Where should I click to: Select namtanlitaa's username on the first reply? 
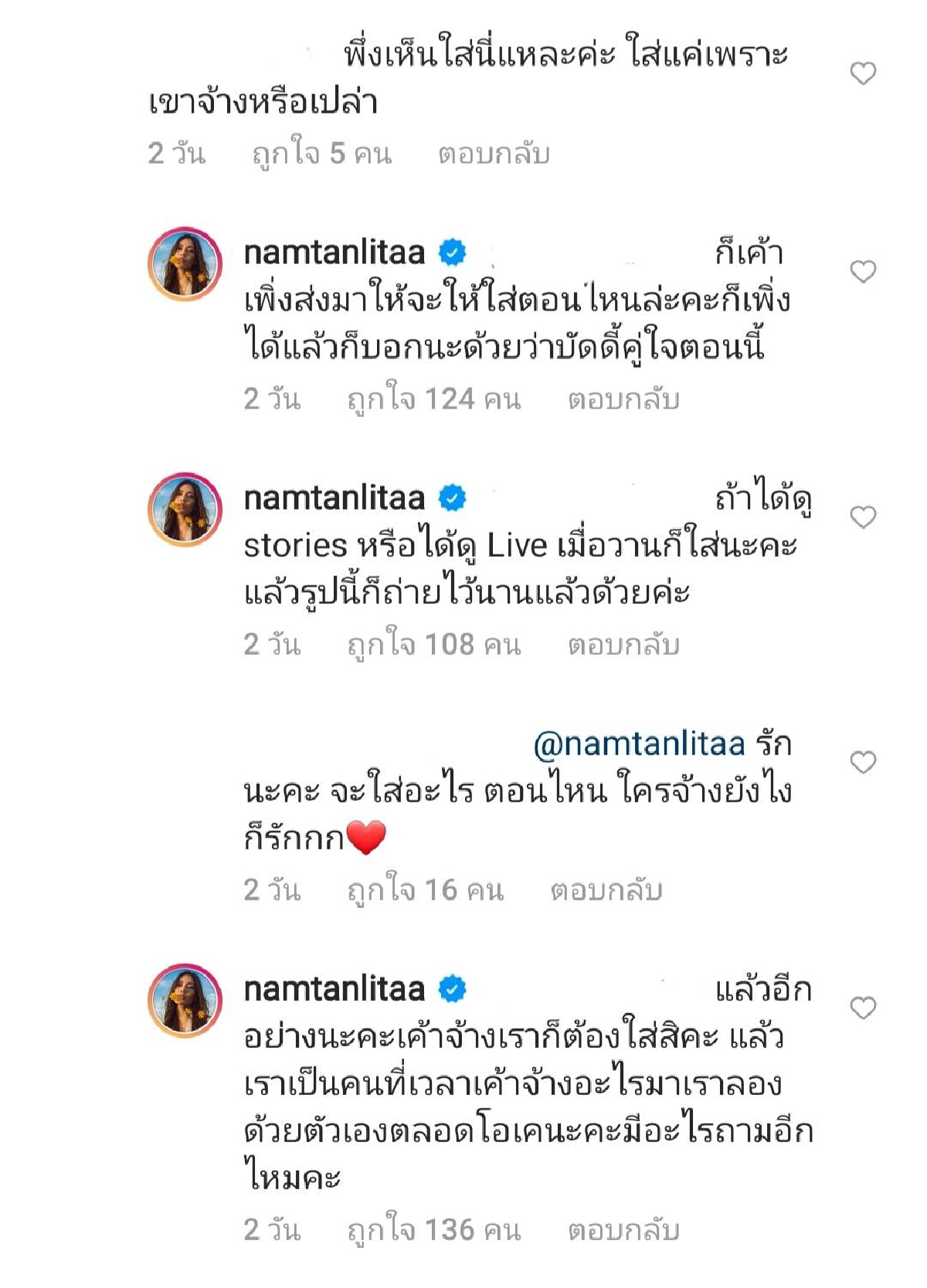tap(336, 249)
